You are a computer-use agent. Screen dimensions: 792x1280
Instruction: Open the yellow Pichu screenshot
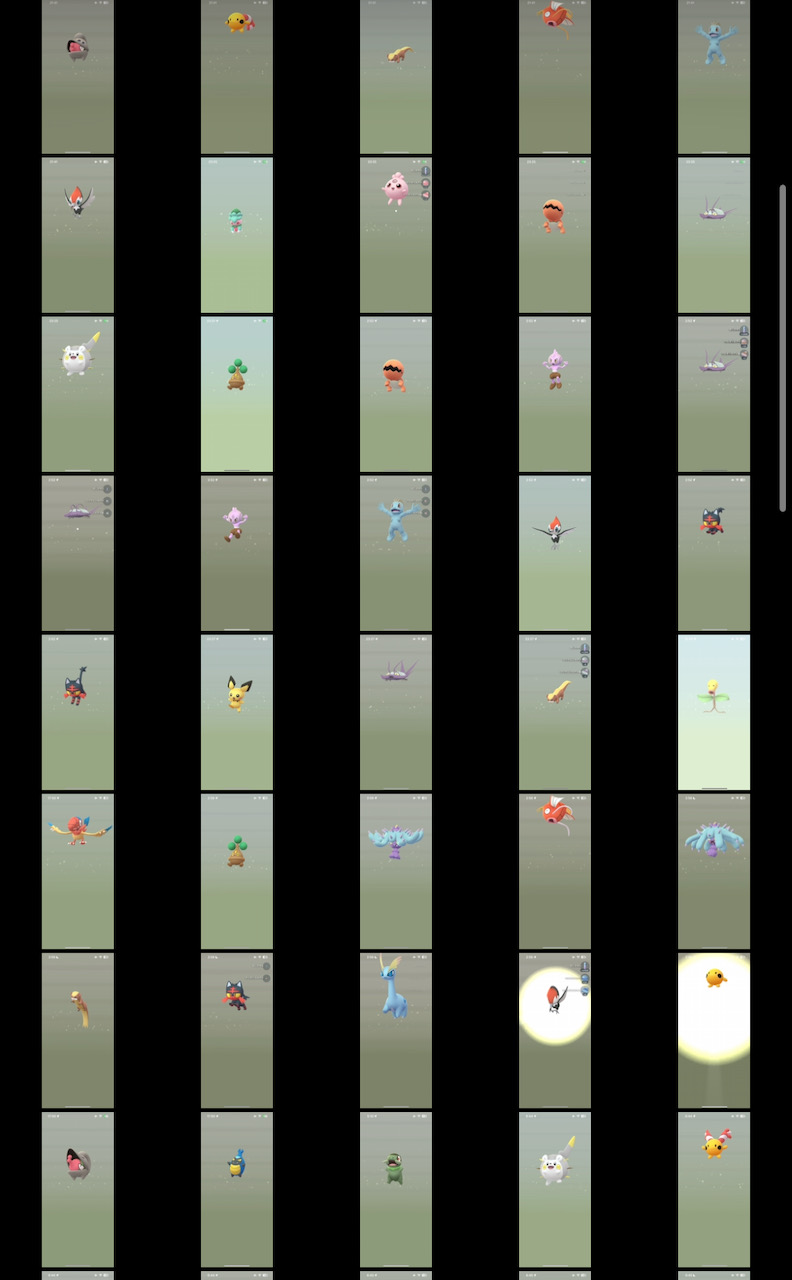(237, 712)
